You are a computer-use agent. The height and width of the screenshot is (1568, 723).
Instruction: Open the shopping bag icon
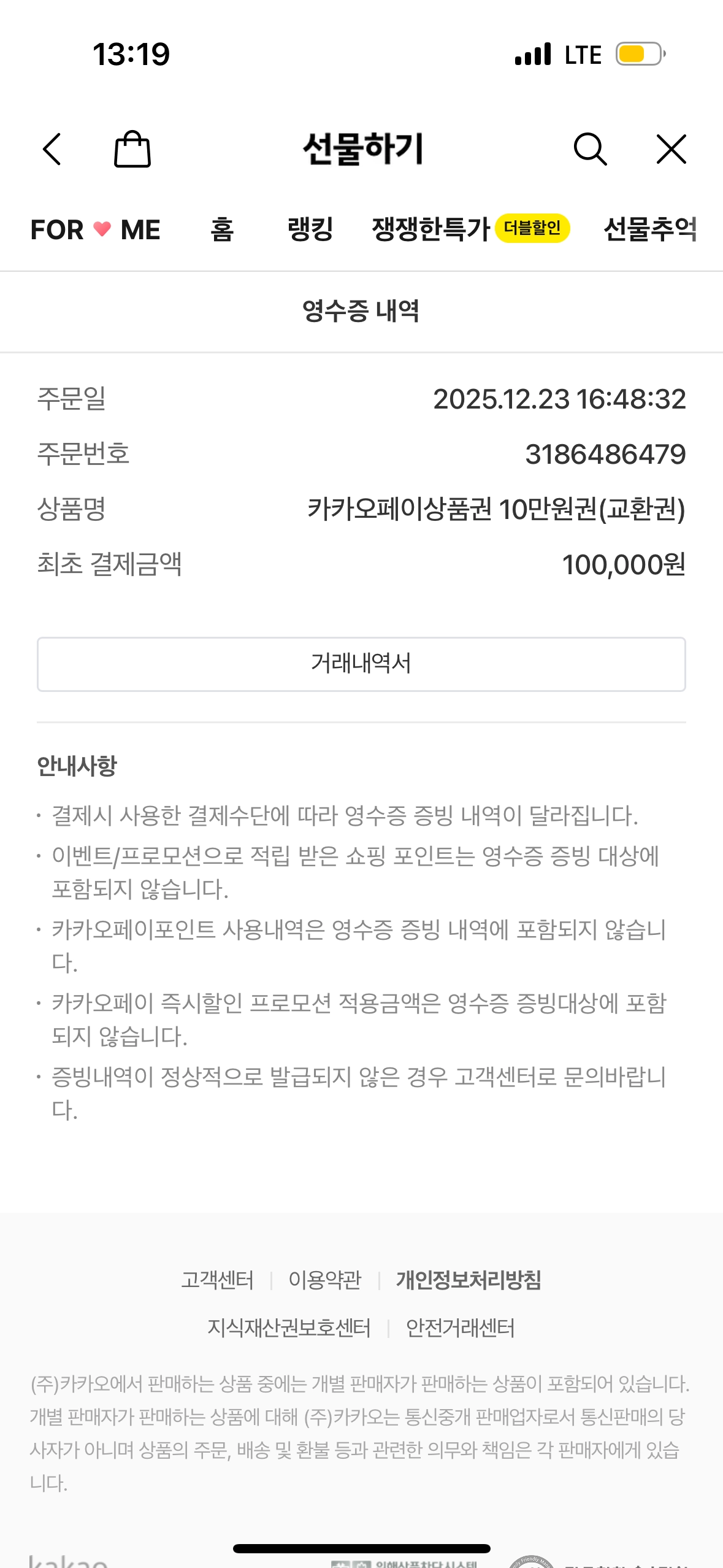pos(132,149)
